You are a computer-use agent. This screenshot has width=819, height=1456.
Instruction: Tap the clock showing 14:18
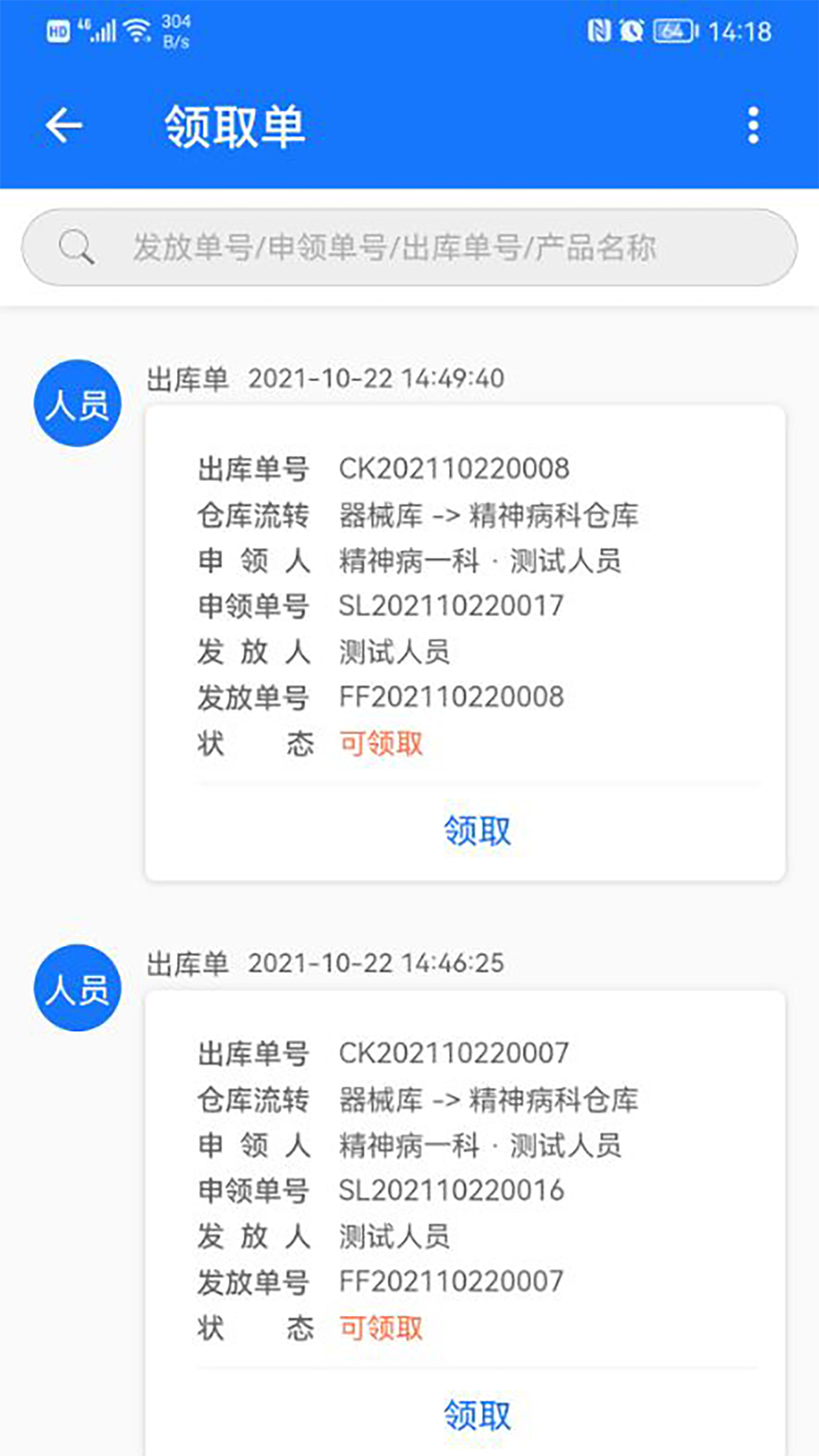[739, 31]
